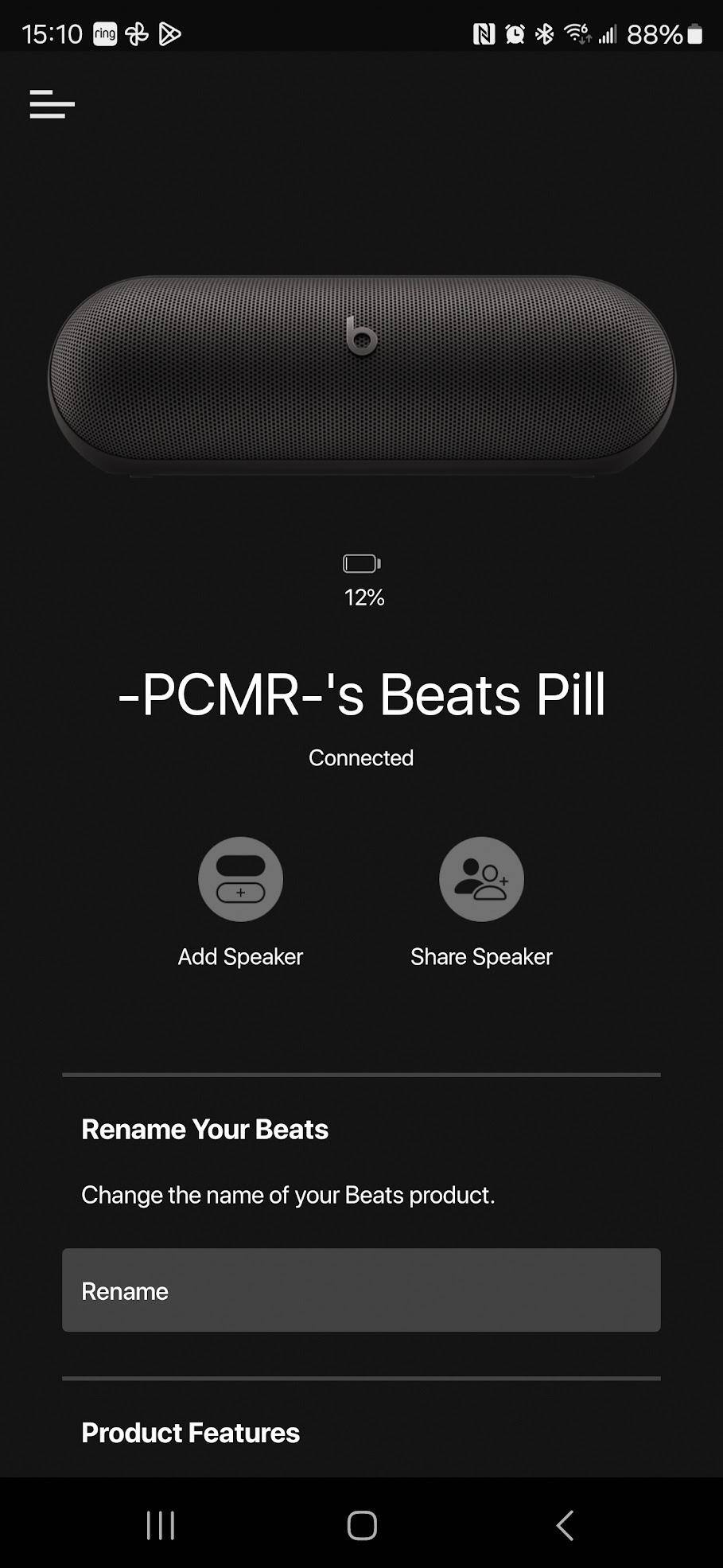Viewport: 723px width, 1568px height.
Task: Open the hamburger menu
Action: coord(52,104)
